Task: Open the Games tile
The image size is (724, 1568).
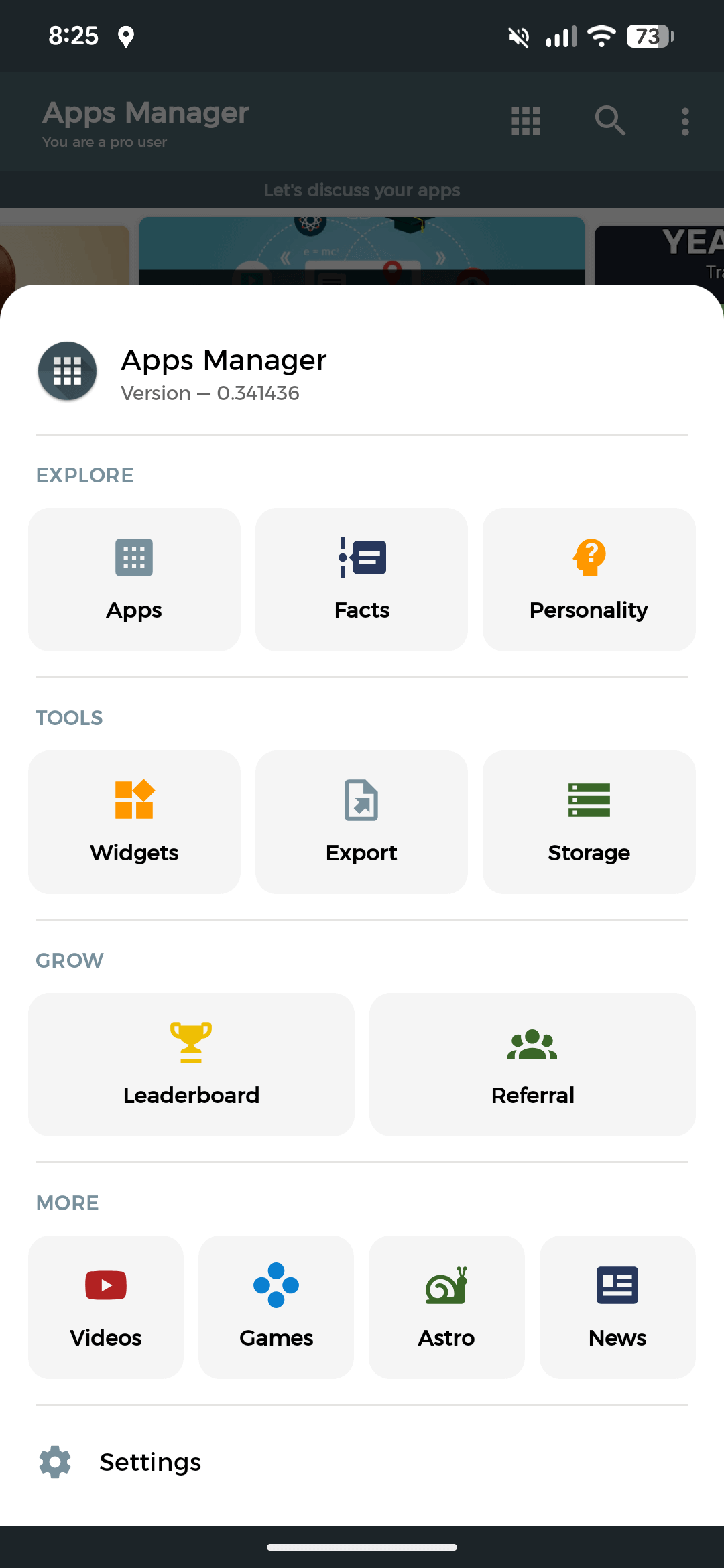Action: click(276, 1307)
